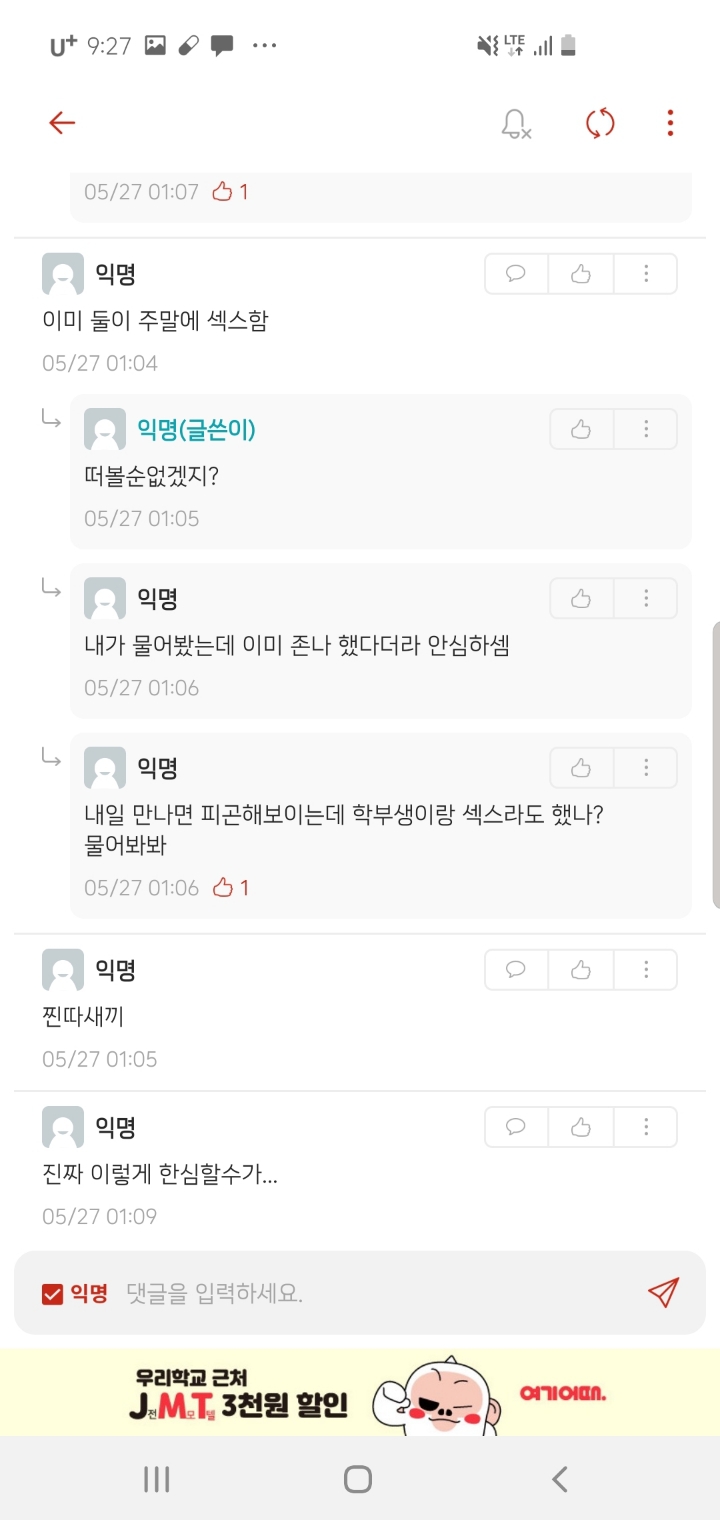The image size is (720, 1520).
Task: Open reply bubble on "진짜 이렇게 한심할수가..."
Action: coord(515,1126)
